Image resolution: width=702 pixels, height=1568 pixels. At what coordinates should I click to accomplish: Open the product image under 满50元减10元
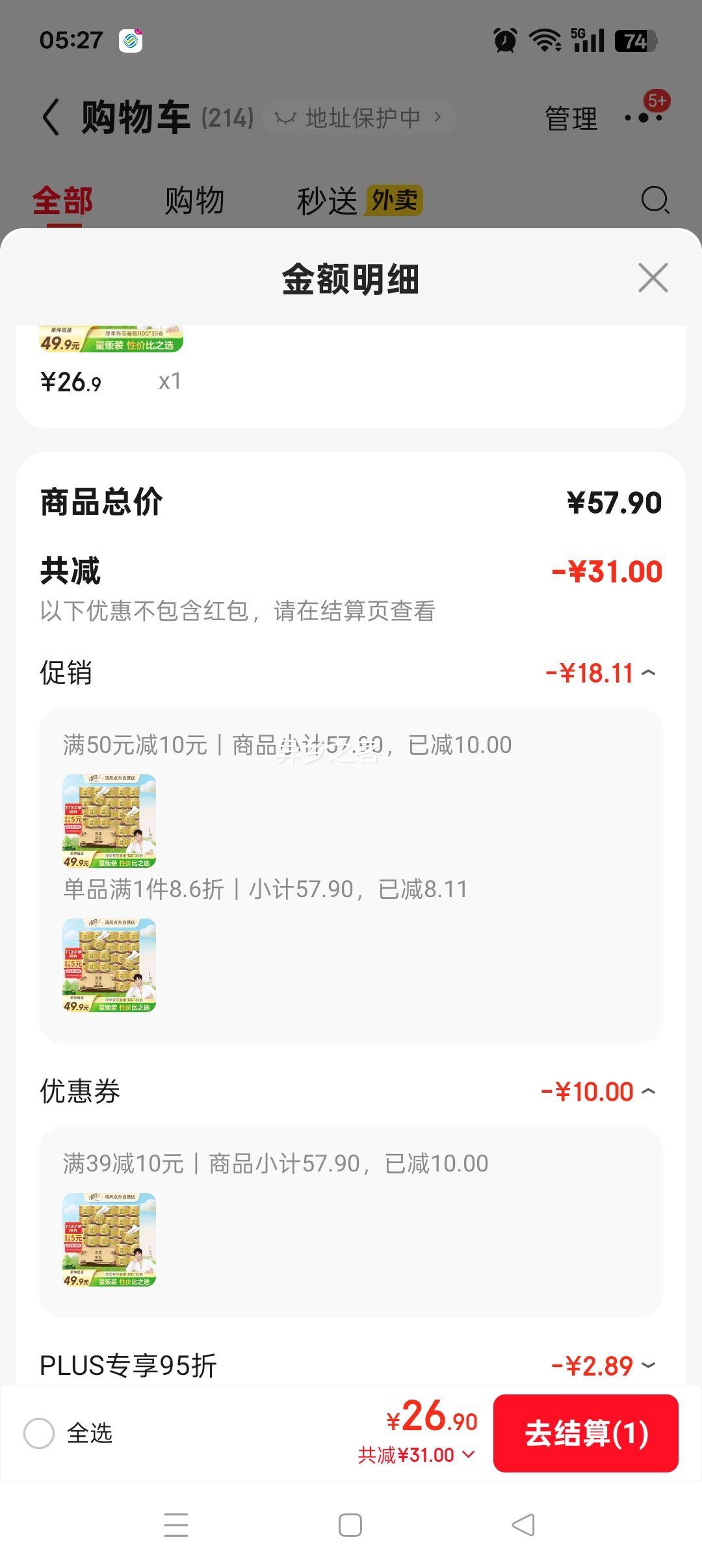(x=109, y=820)
